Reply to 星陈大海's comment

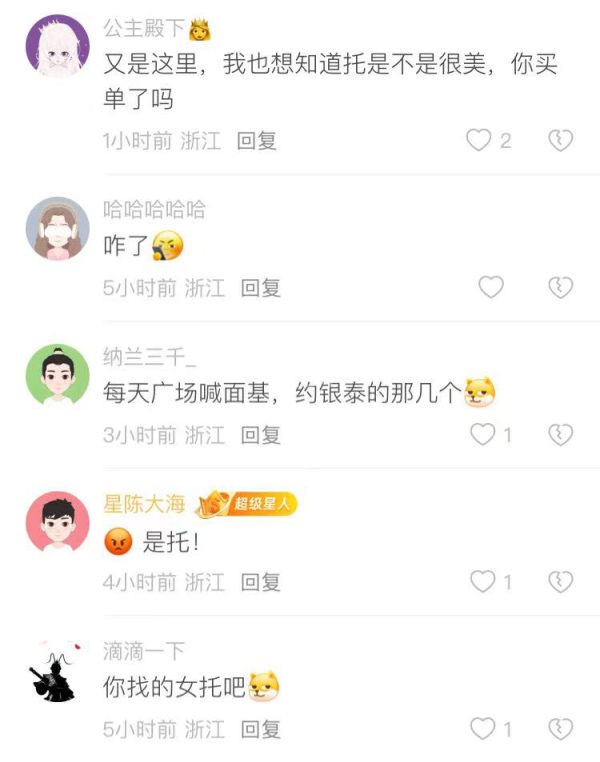[x=260, y=582]
